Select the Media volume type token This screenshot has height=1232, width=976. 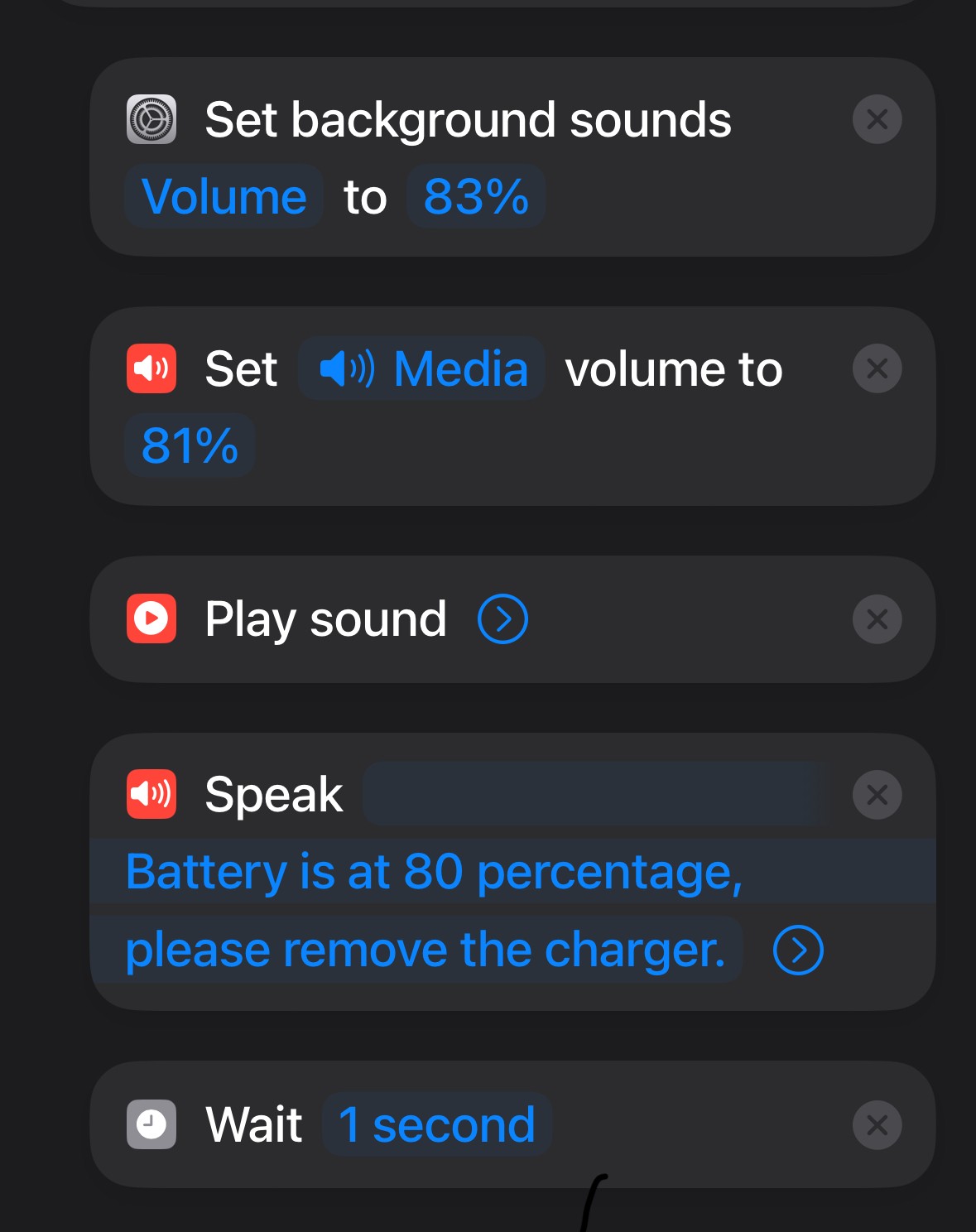point(421,368)
